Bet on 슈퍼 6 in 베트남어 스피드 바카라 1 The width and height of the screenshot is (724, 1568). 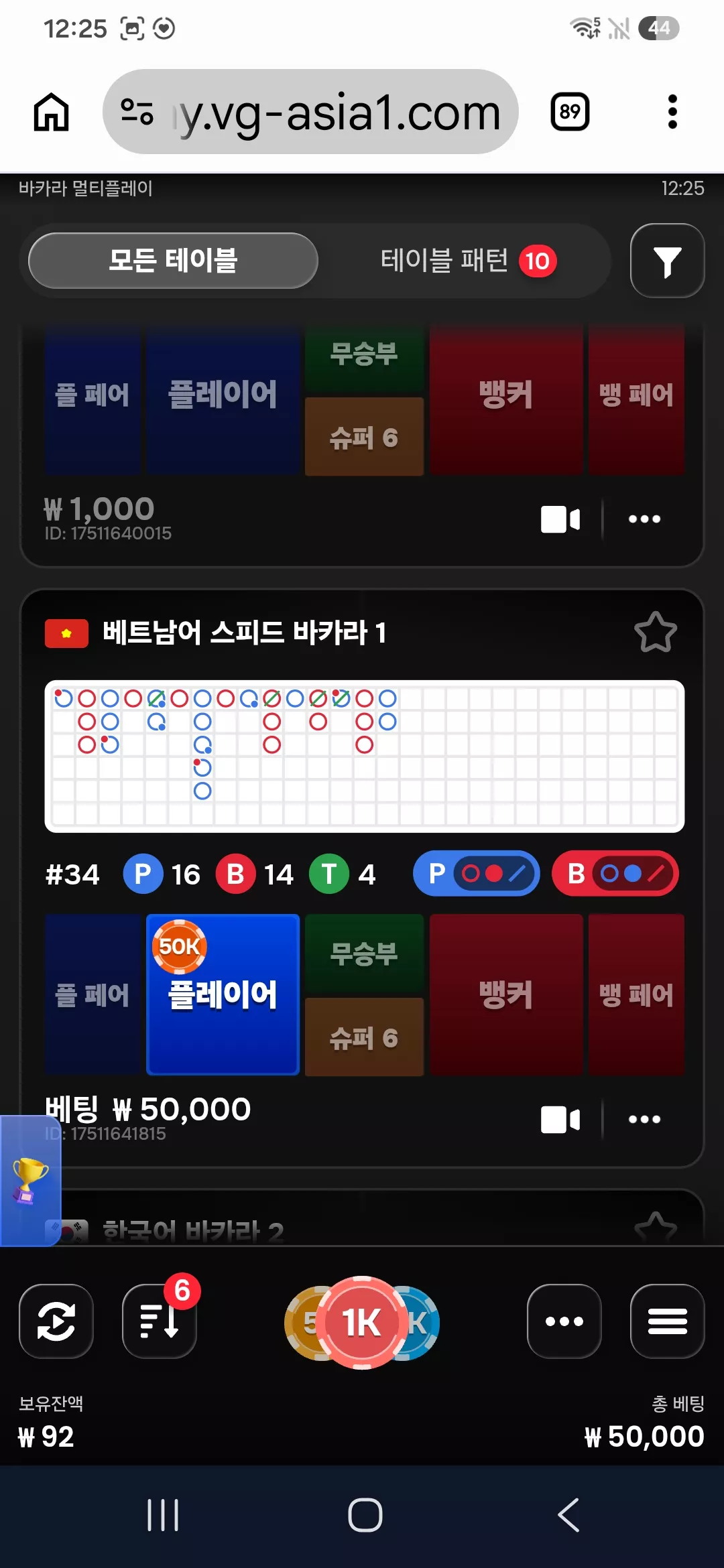pyautogui.click(x=364, y=1037)
